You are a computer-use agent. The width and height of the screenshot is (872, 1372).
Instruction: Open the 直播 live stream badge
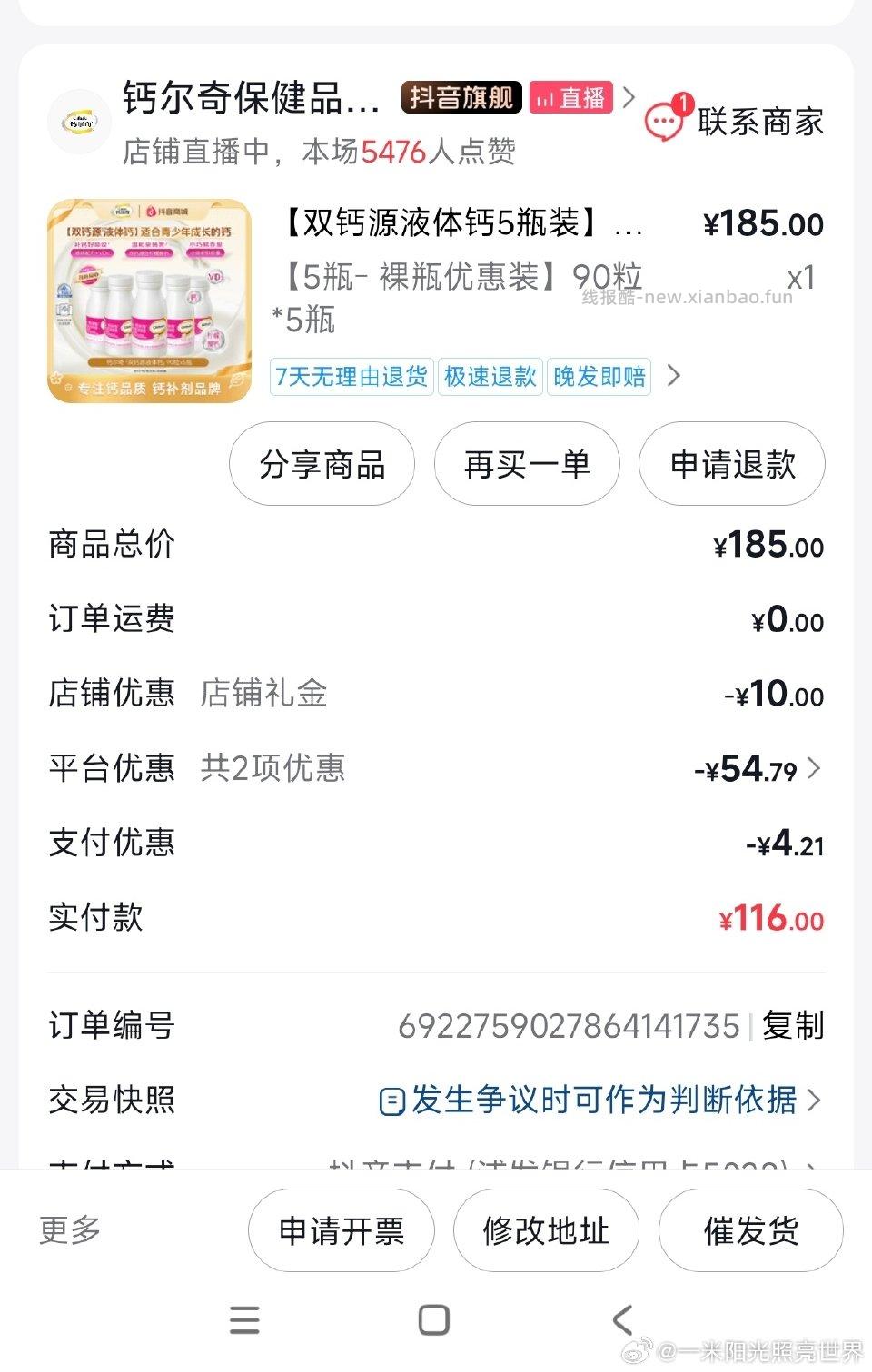572,96
